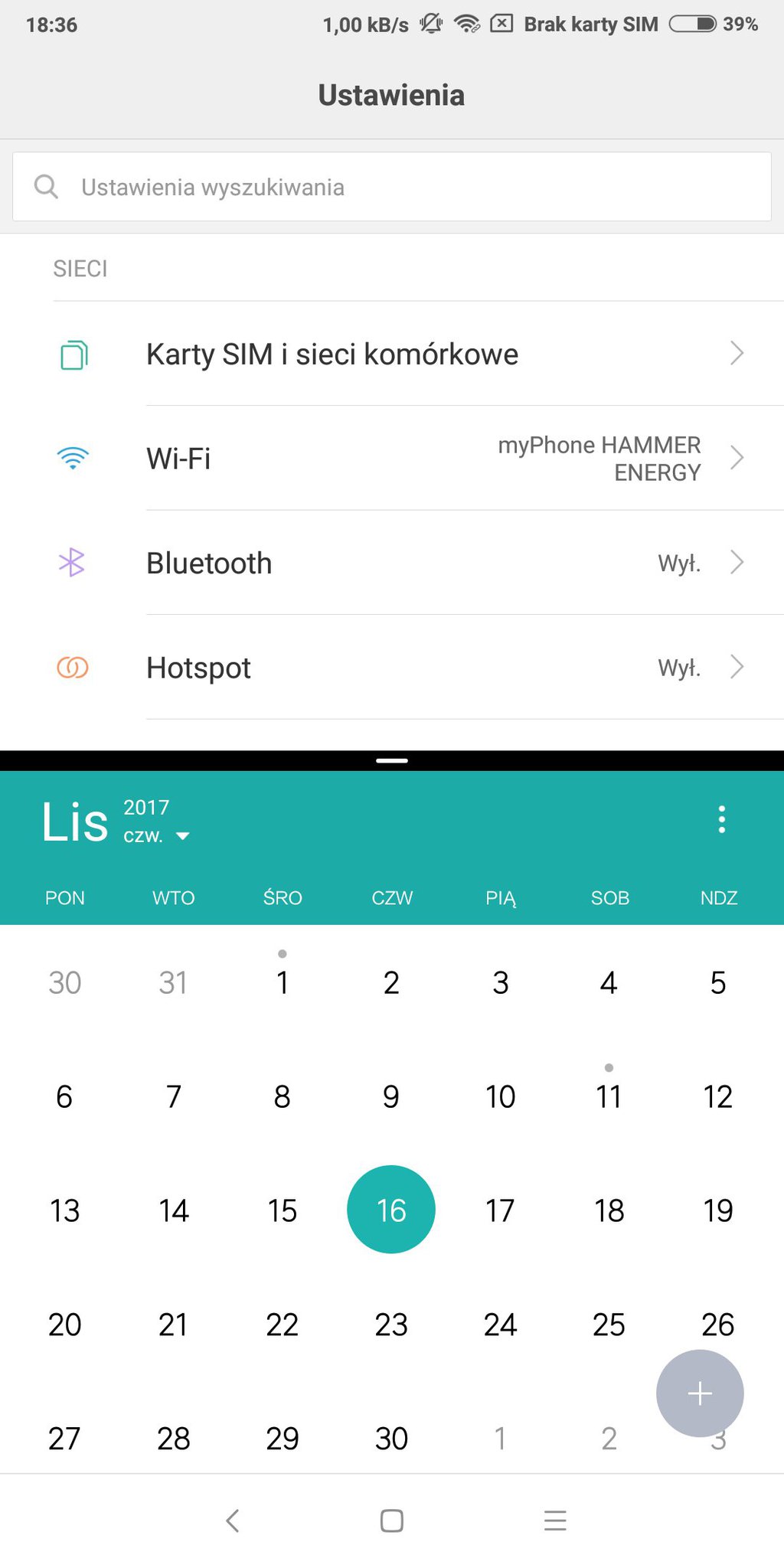Select November 11 in the calendar
784x1568 pixels.
coord(609,1096)
